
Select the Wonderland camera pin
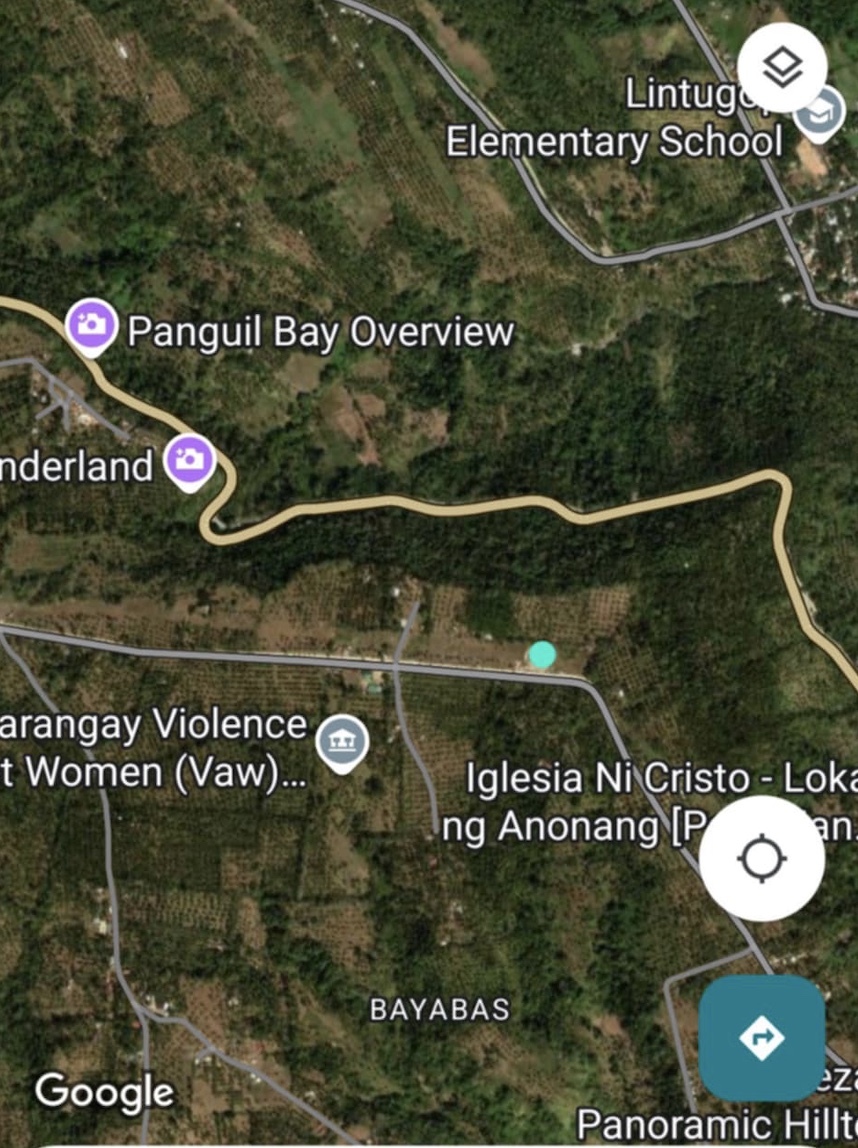pyautogui.click(x=189, y=460)
